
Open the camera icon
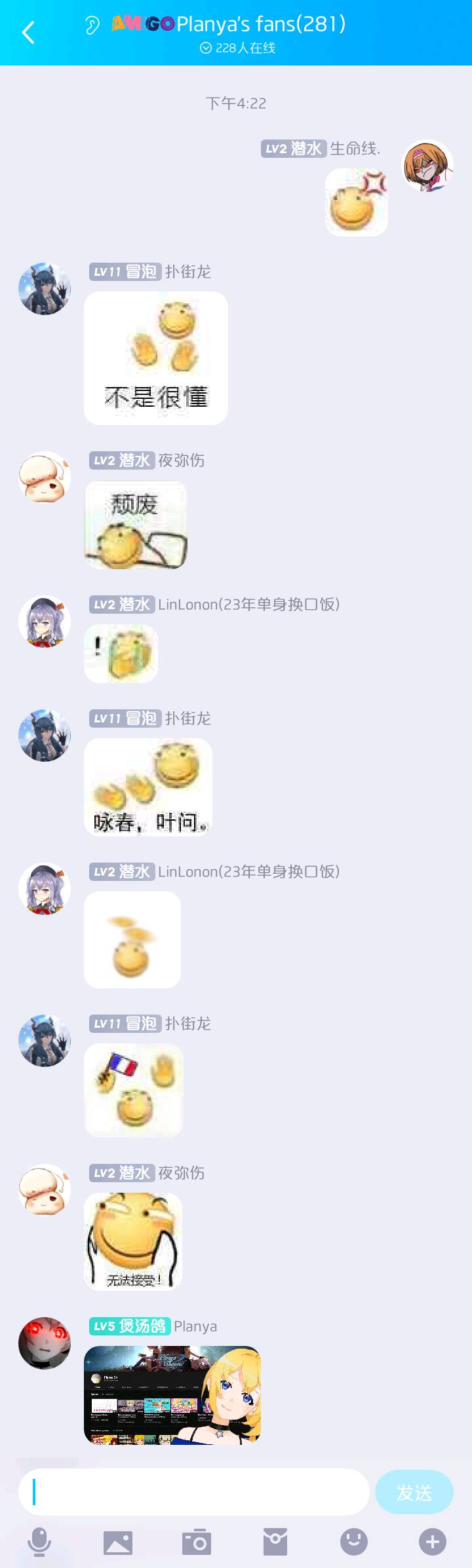coord(197,1542)
